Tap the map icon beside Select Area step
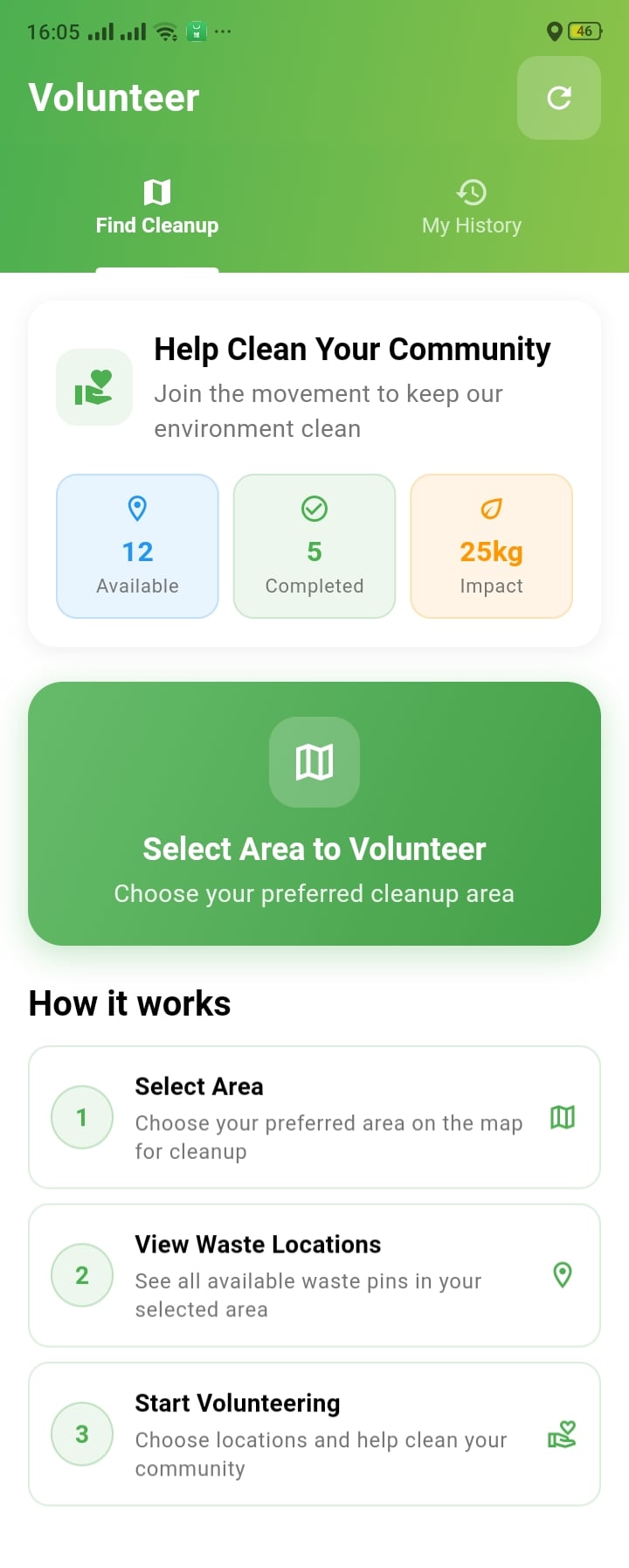Screen dimensions: 629x1568 click(562, 1117)
